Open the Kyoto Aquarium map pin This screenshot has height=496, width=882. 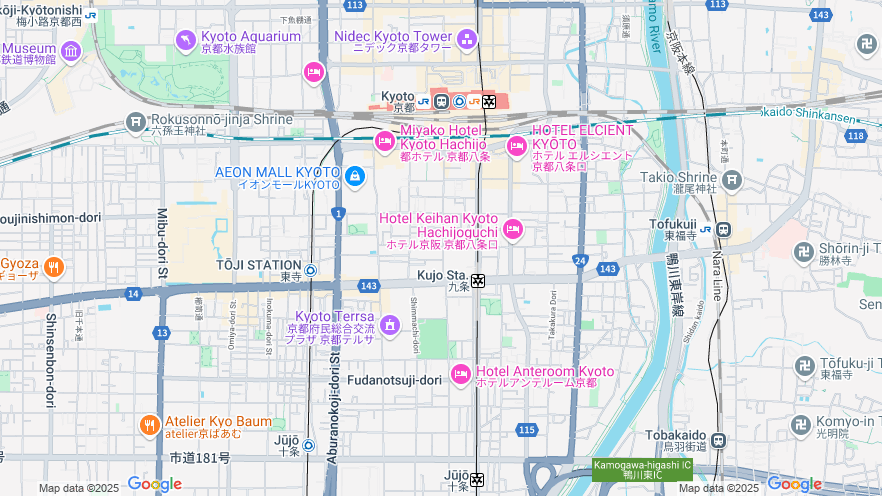coord(185,40)
